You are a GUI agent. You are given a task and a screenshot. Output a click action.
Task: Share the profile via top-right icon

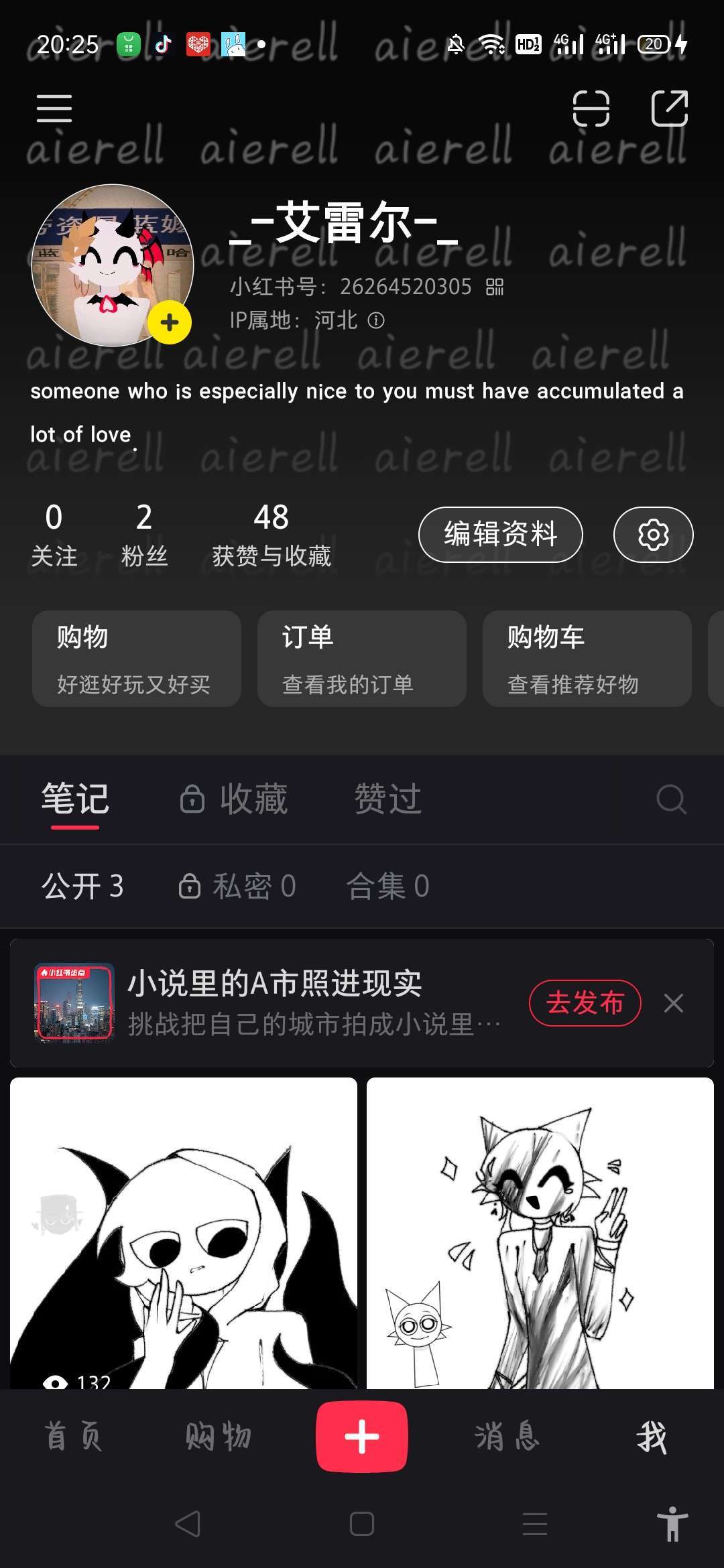(x=670, y=109)
